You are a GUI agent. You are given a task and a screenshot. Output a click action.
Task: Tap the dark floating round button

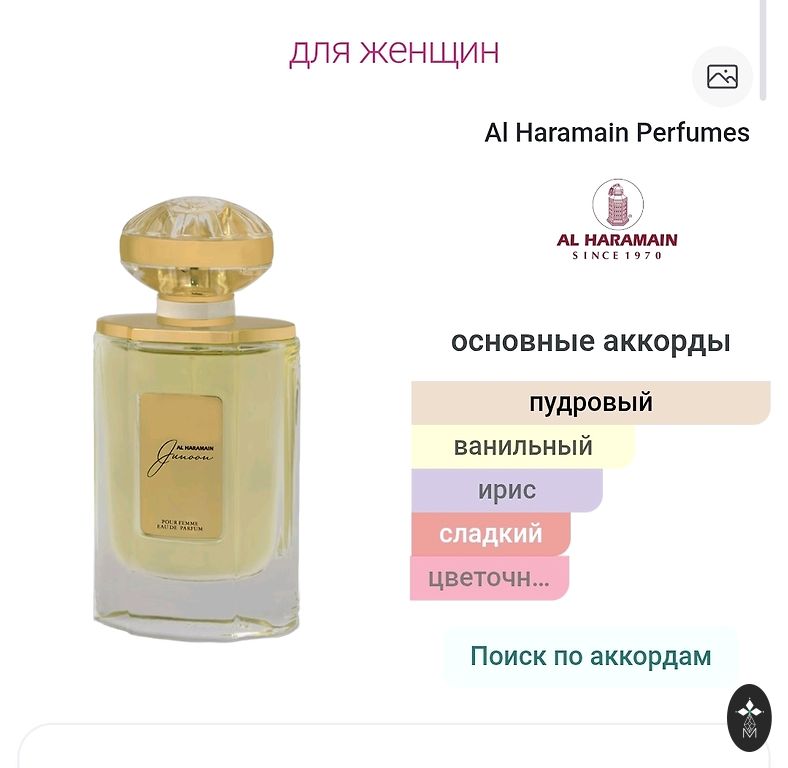coord(749,717)
